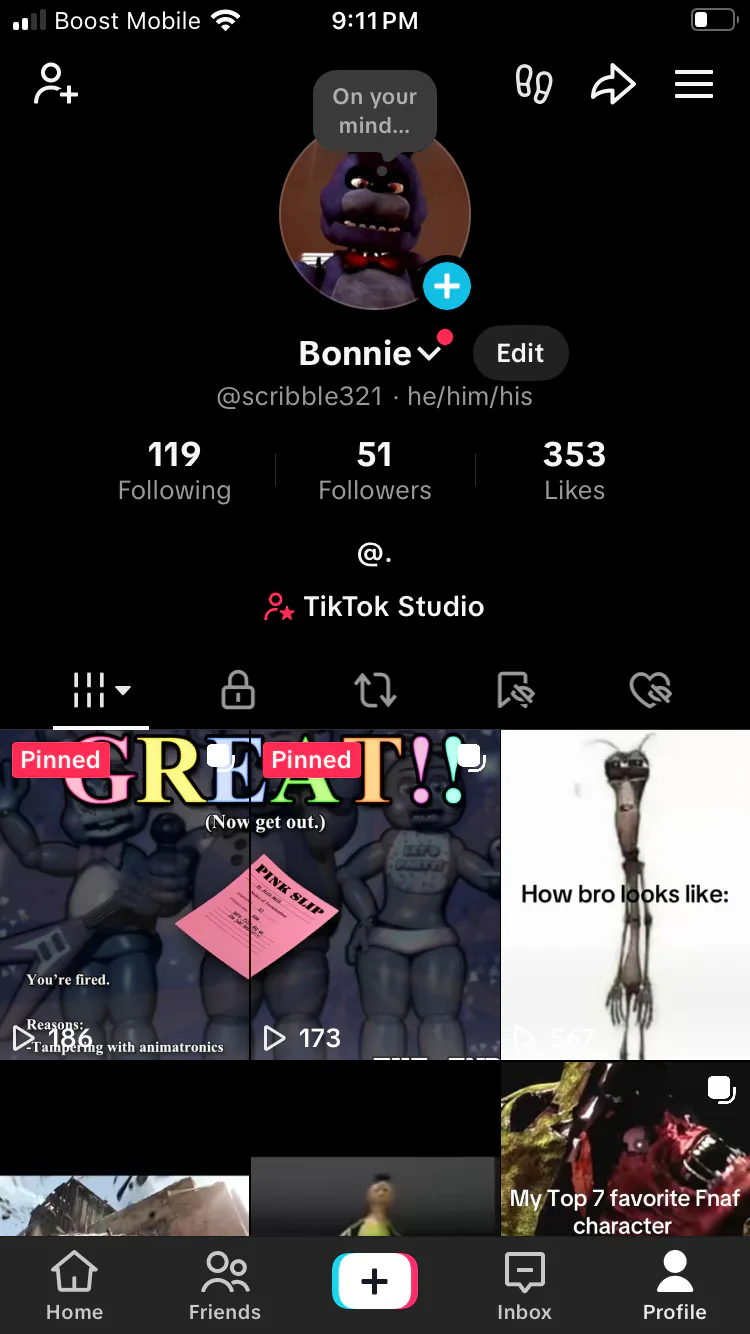Tap the Edit profile button
The height and width of the screenshot is (1334, 750).
click(520, 353)
